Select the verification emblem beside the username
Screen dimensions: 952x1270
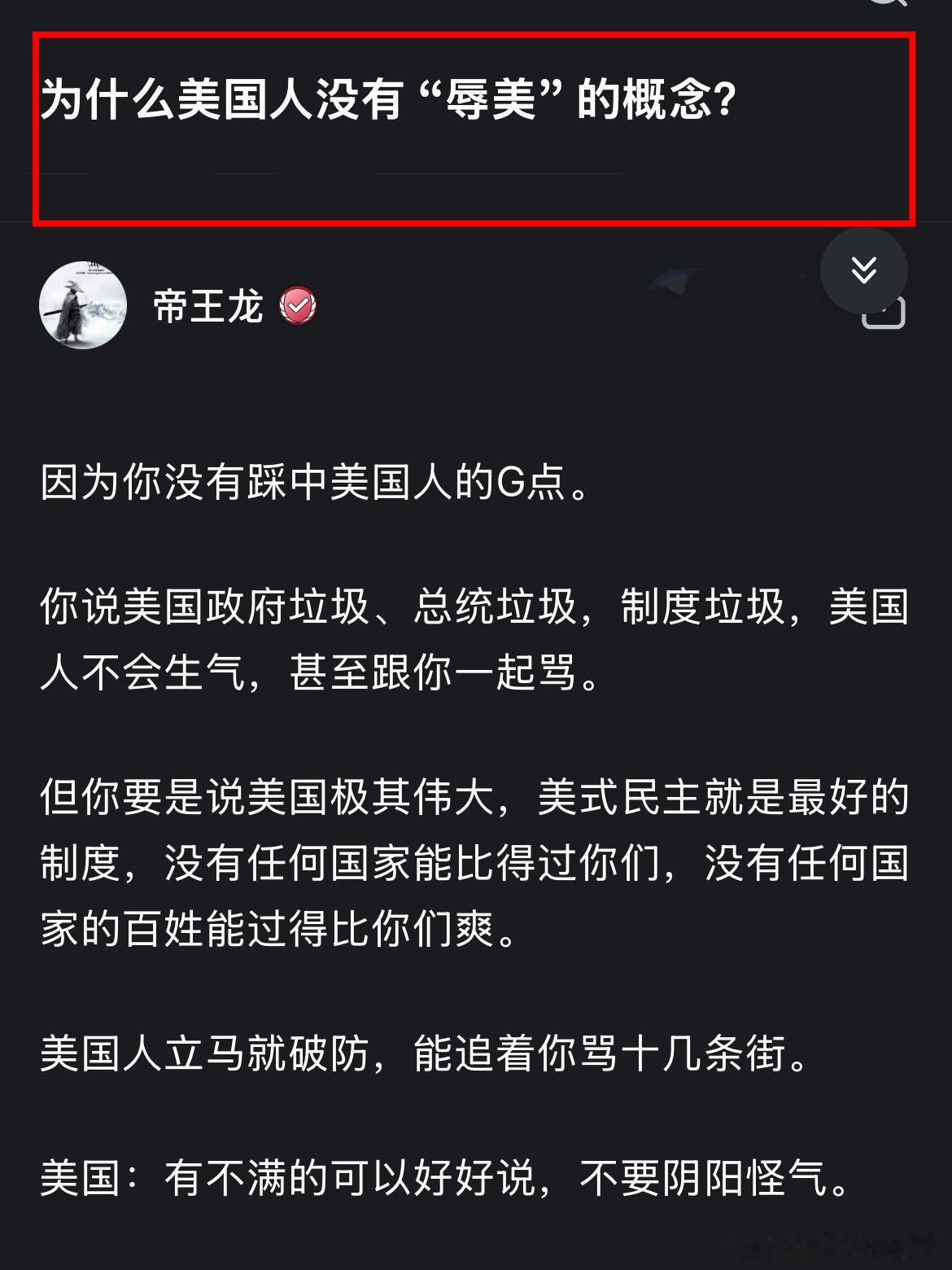coord(297,305)
